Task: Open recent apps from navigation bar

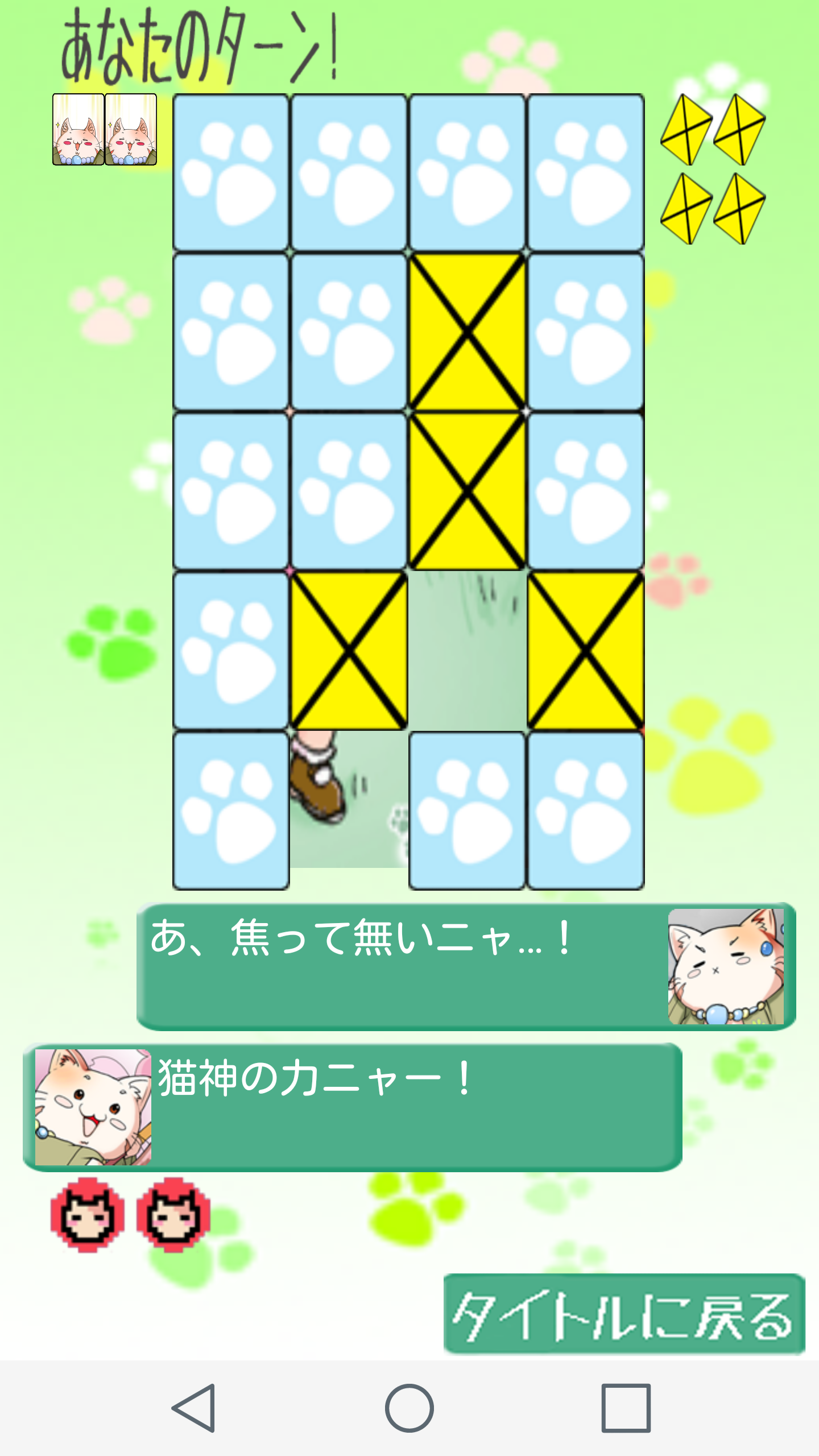Action: click(626, 1408)
